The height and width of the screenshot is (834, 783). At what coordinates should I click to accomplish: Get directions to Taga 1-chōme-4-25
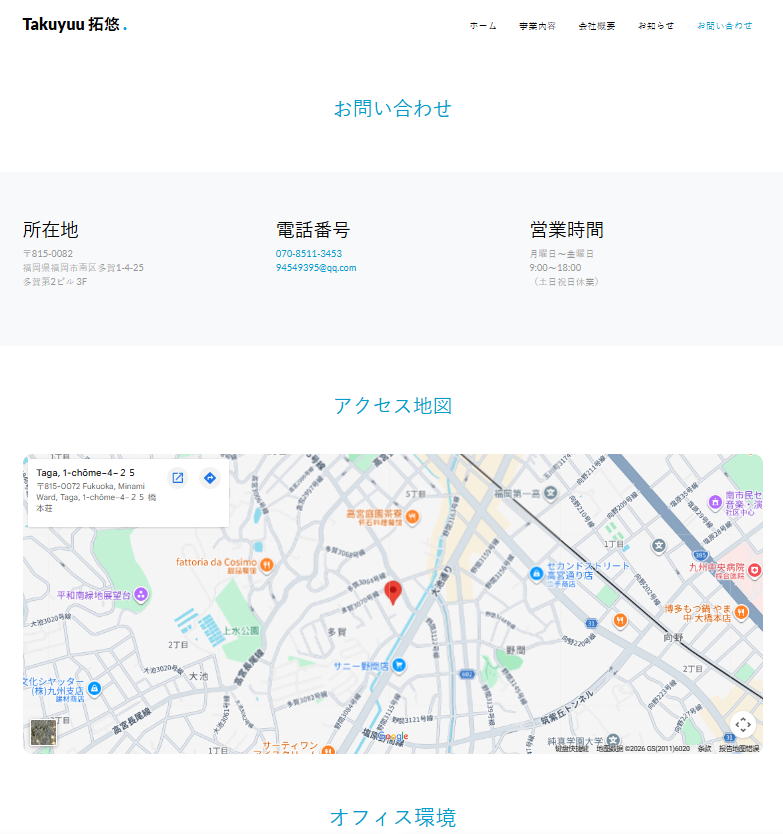pyautogui.click(x=210, y=478)
